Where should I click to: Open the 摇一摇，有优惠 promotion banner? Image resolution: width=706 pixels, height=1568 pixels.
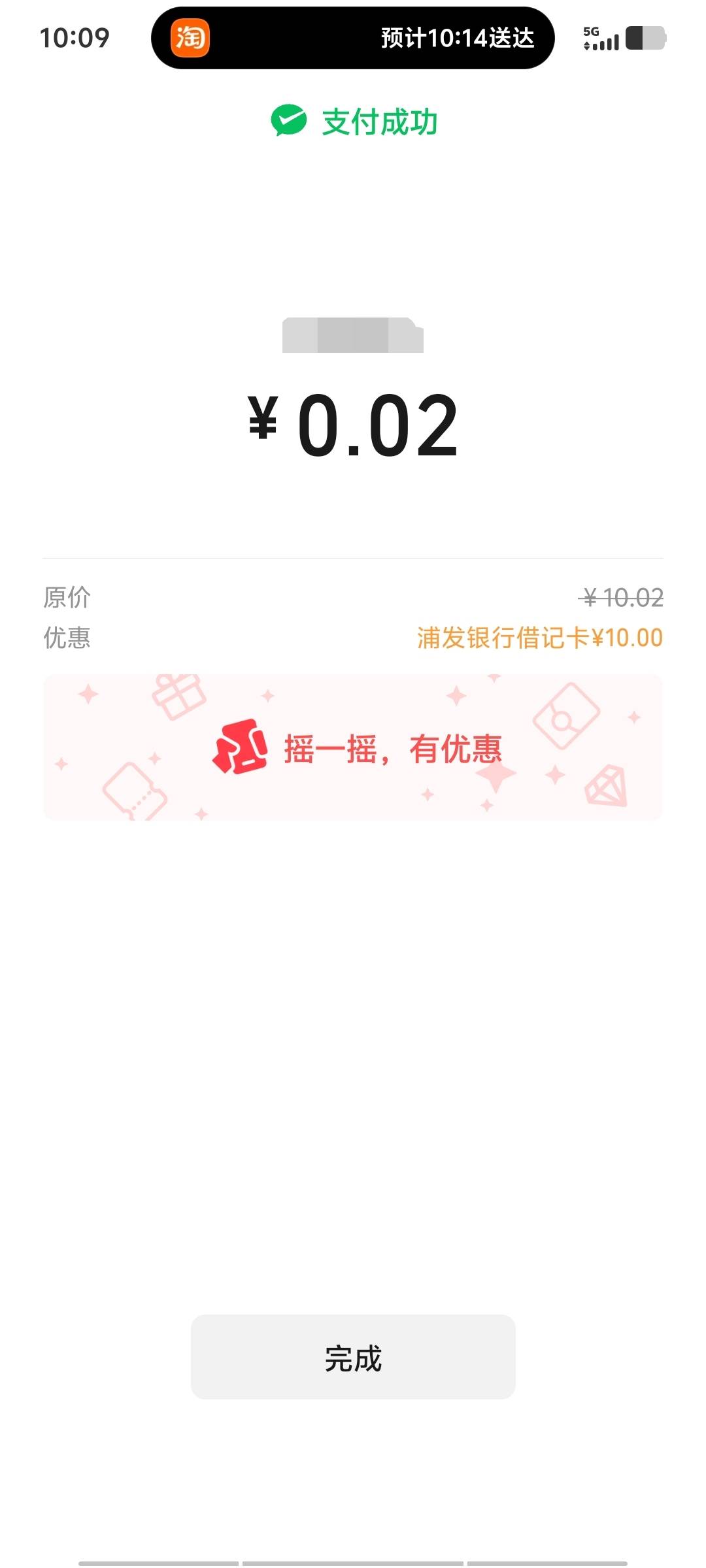click(353, 747)
